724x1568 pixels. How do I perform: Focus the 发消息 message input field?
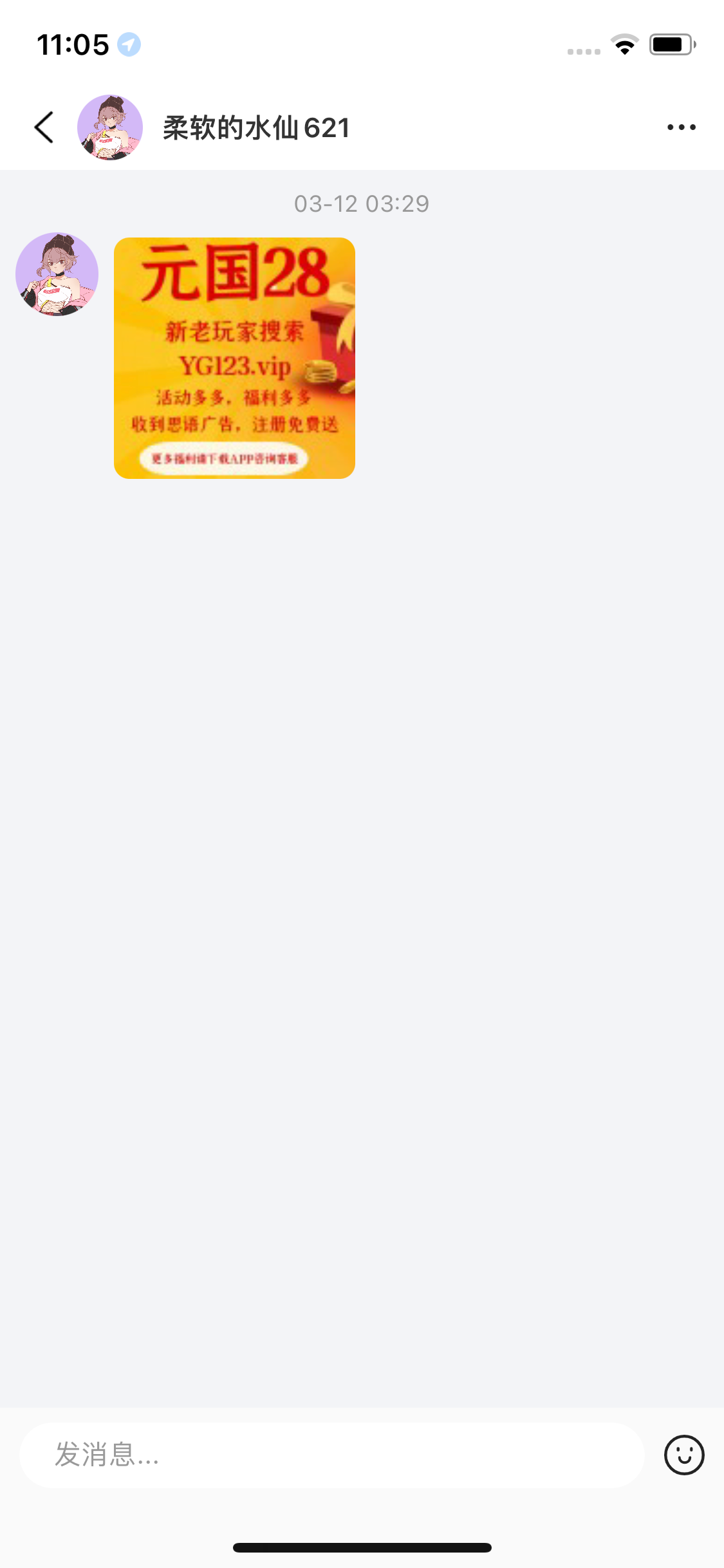click(x=331, y=1455)
